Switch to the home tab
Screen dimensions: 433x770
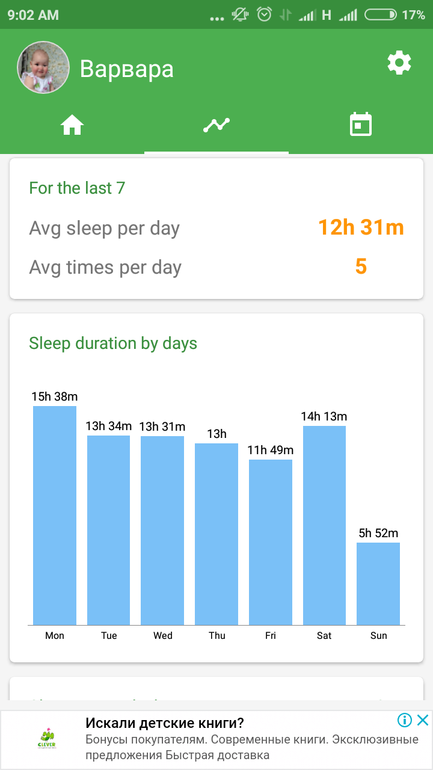point(72,125)
